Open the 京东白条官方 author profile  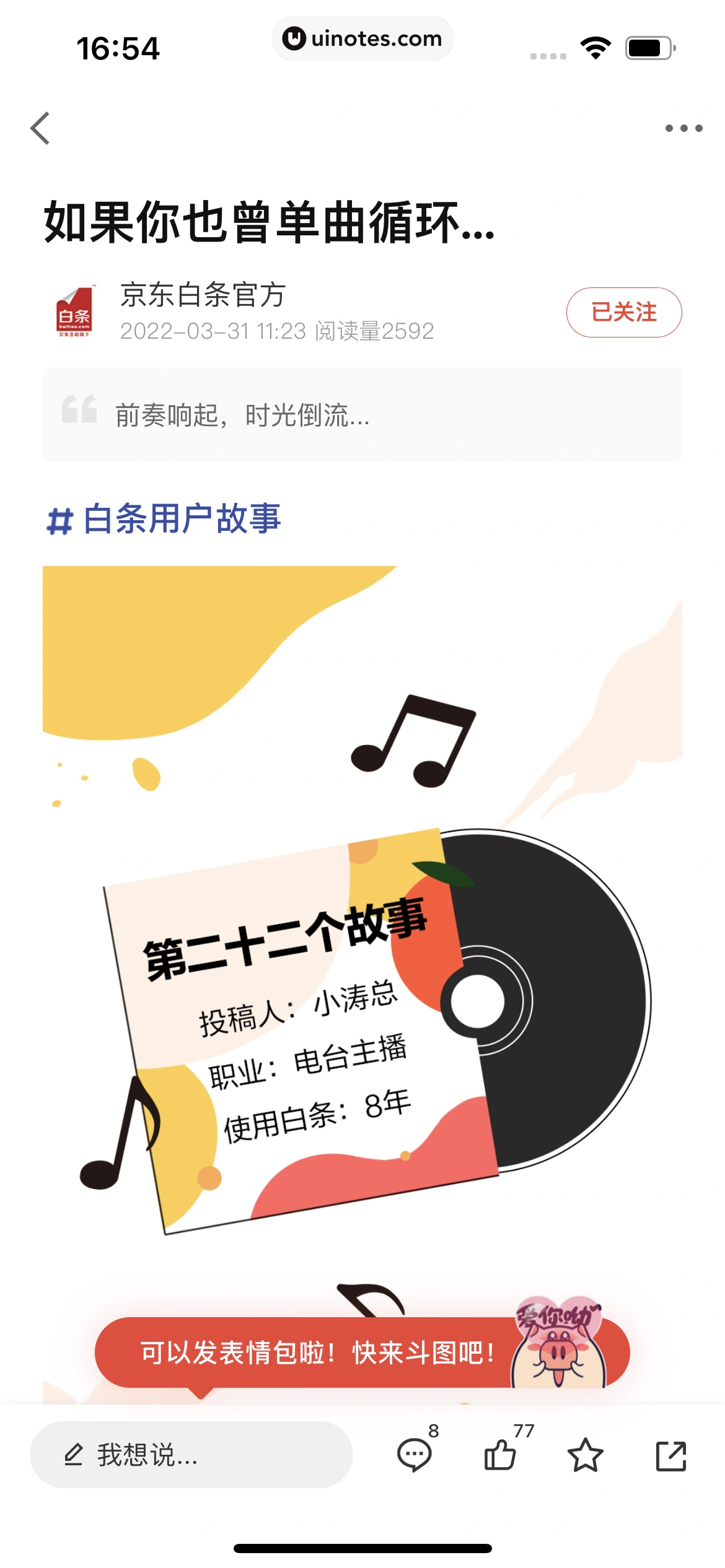[202, 295]
